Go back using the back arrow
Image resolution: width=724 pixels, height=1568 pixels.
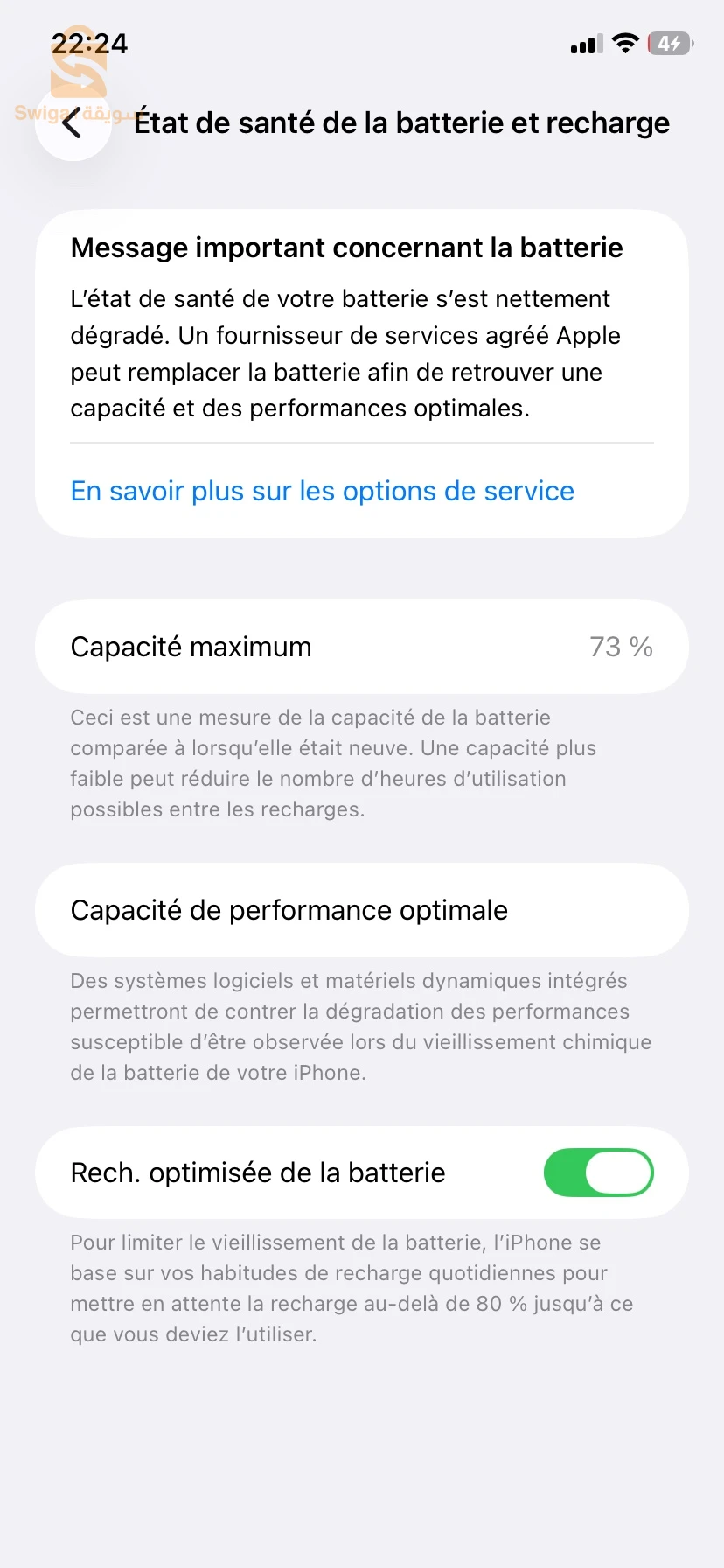point(73,123)
